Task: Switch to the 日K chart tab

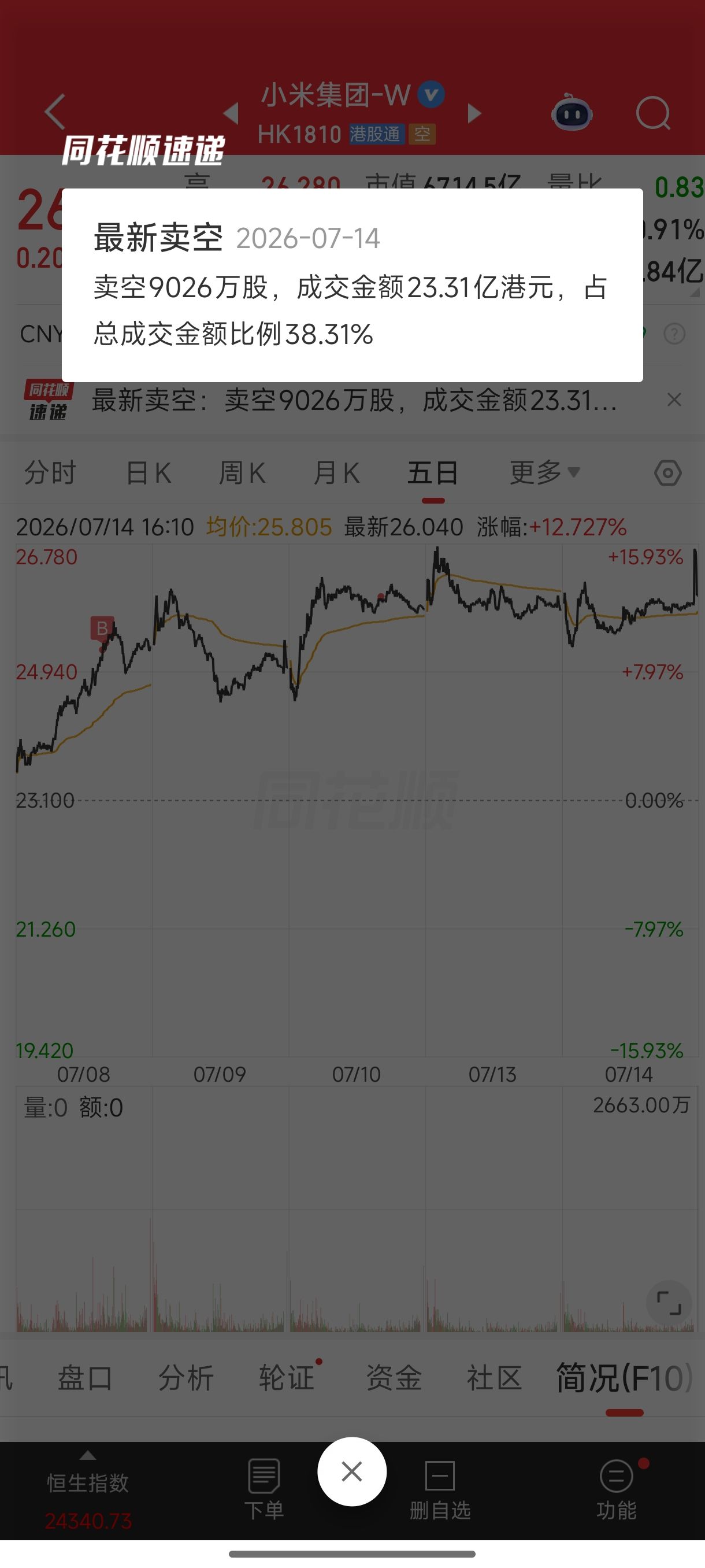Action: [x=149, y=473]
